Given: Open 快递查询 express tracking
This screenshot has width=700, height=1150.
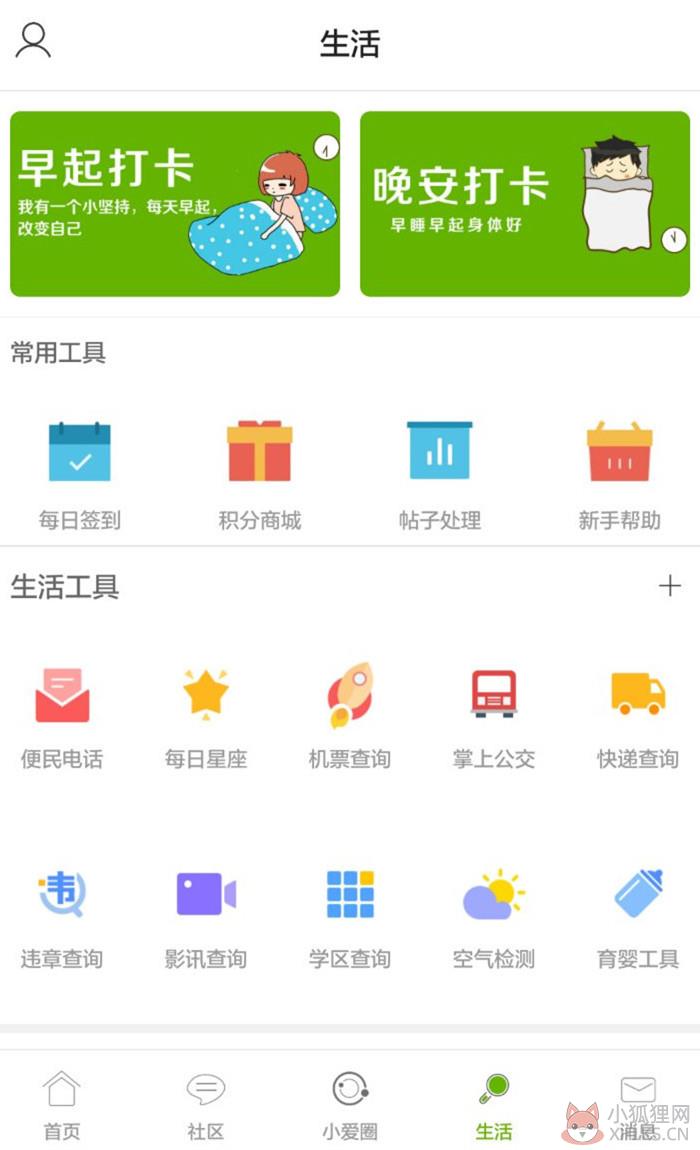Looking at the screenshot, I should [638, 717].
